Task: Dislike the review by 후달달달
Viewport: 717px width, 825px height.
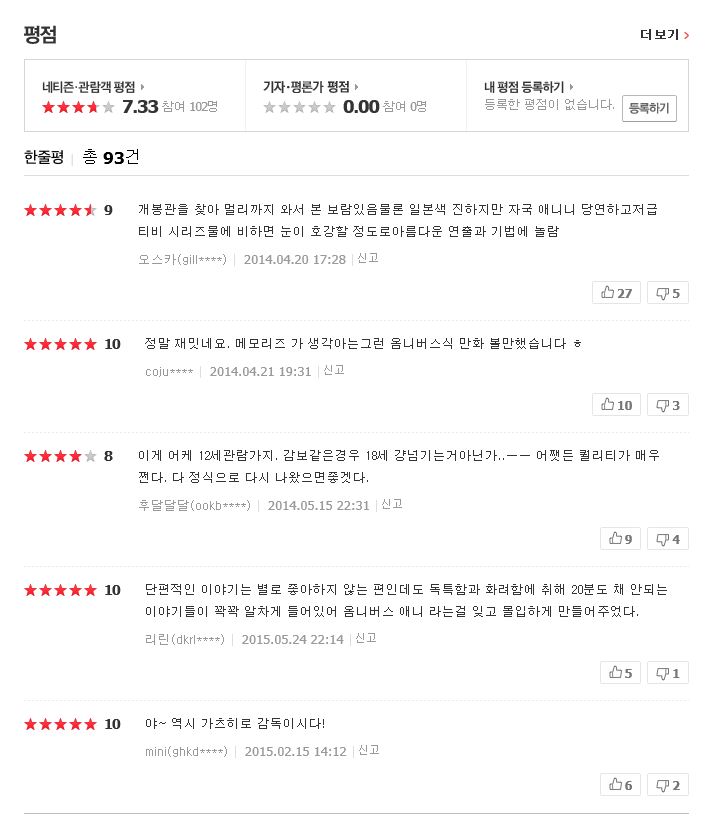Action: [x=667, y=539]
